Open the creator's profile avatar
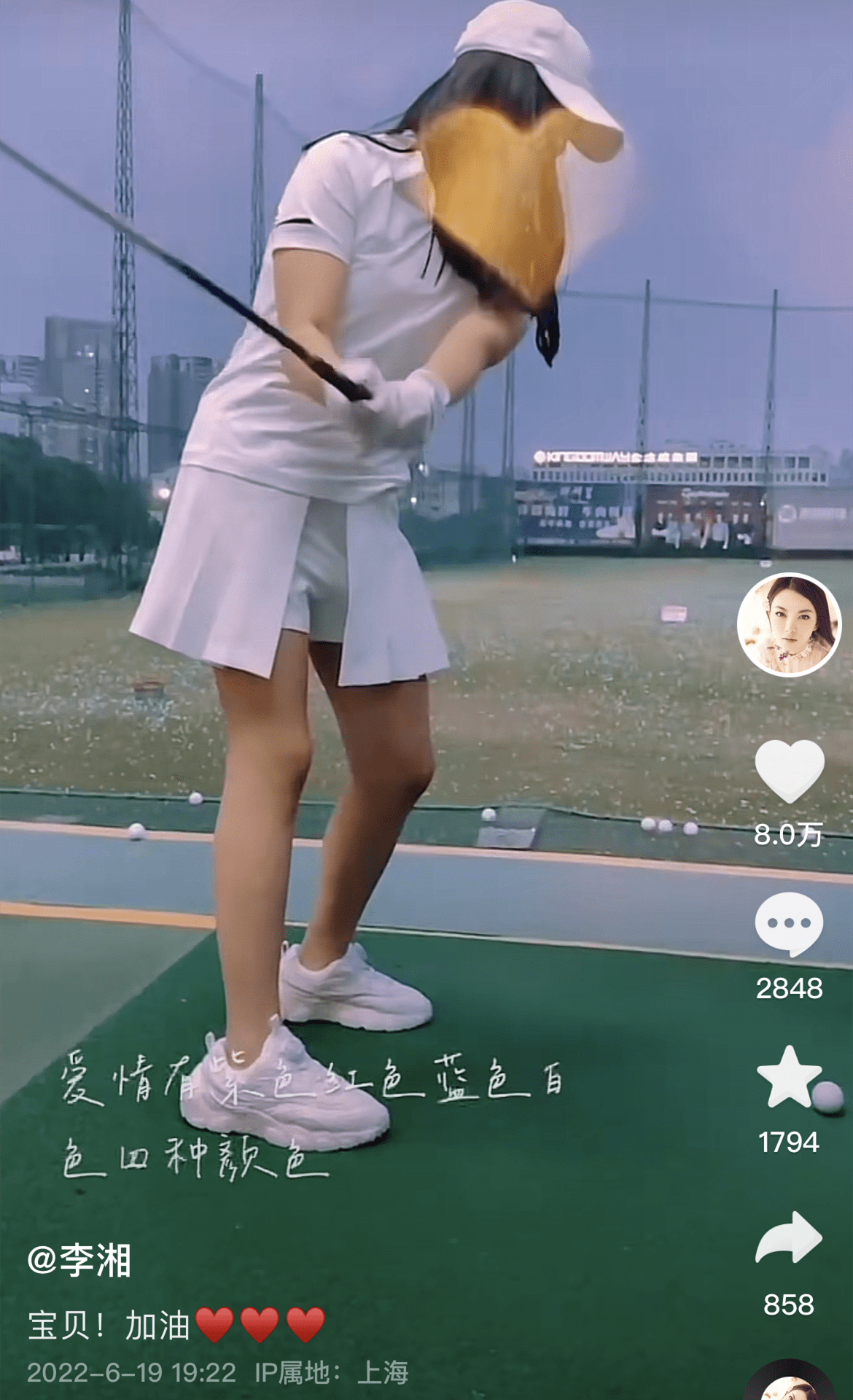 coord(789,625)
